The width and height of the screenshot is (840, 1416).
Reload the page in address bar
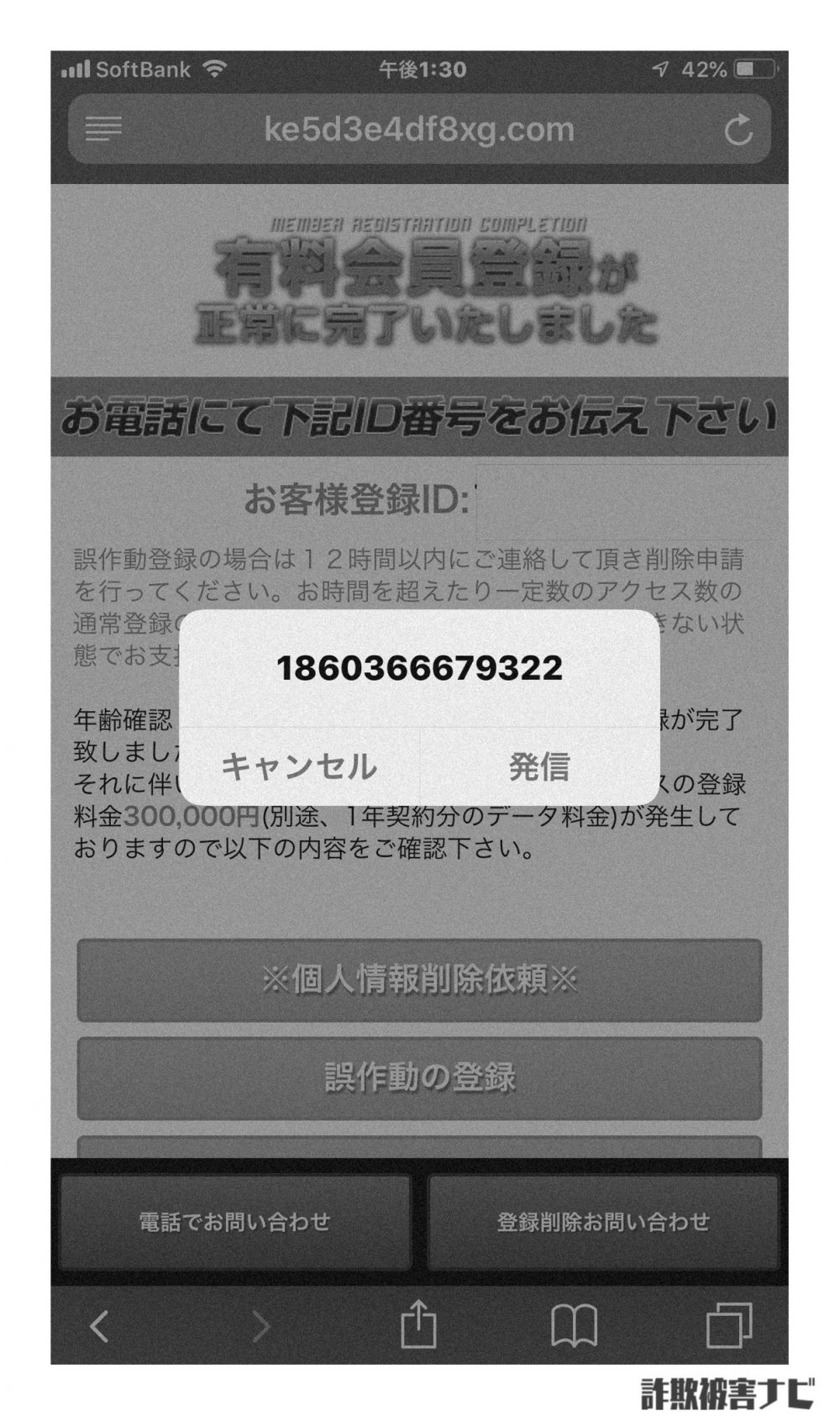tap(738, 130)
